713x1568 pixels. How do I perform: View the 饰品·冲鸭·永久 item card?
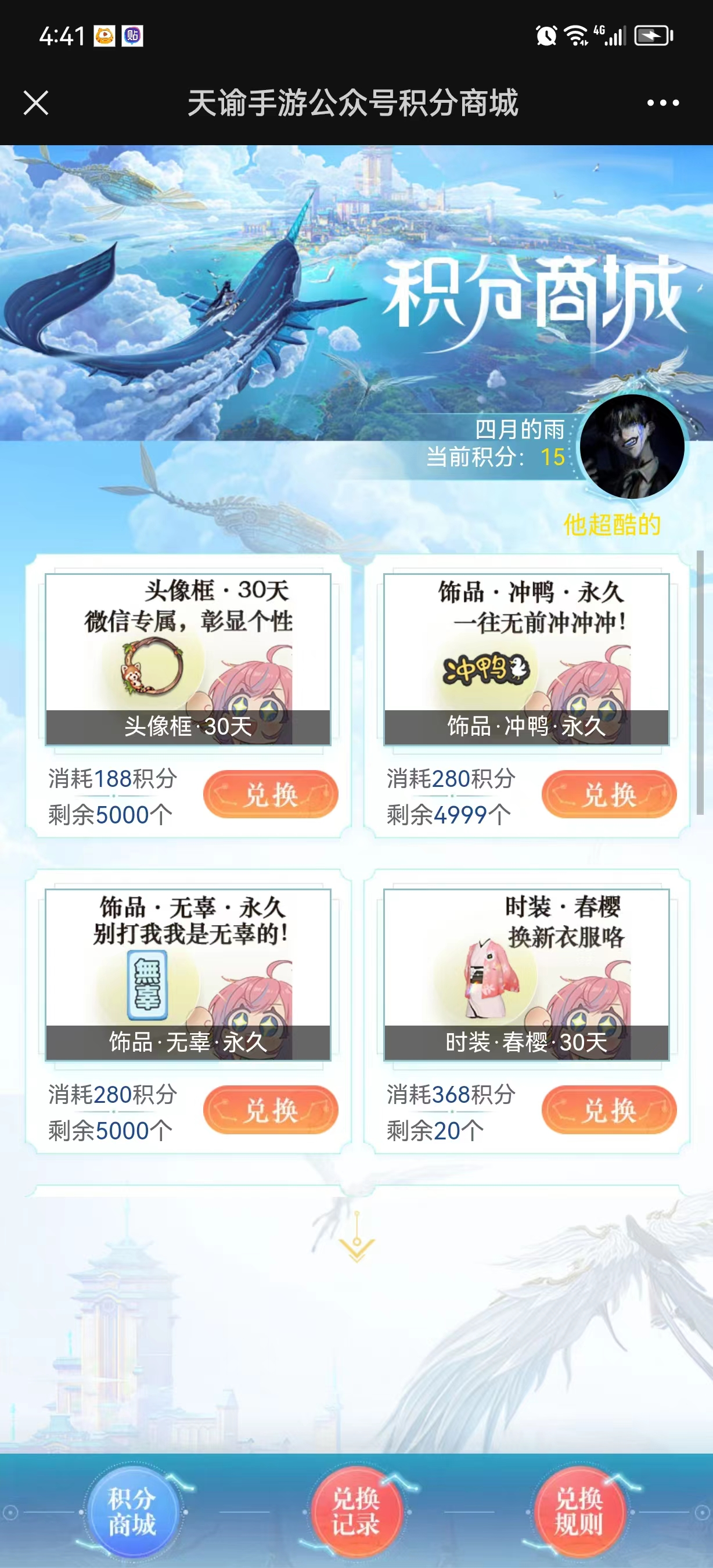click(x=526, y=659)
